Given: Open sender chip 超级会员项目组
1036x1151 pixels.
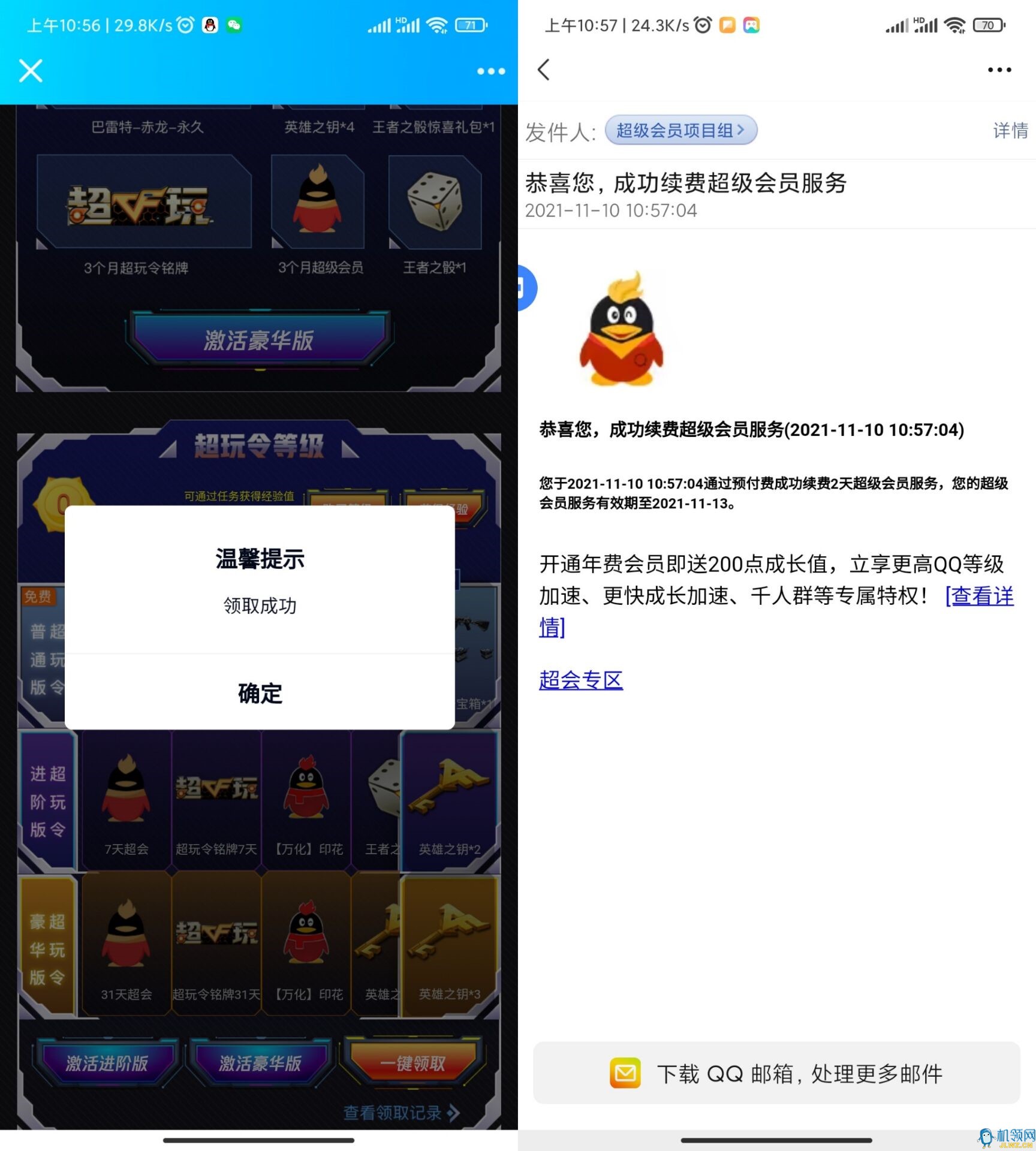Looking at the screenshot, I should 680,130.
